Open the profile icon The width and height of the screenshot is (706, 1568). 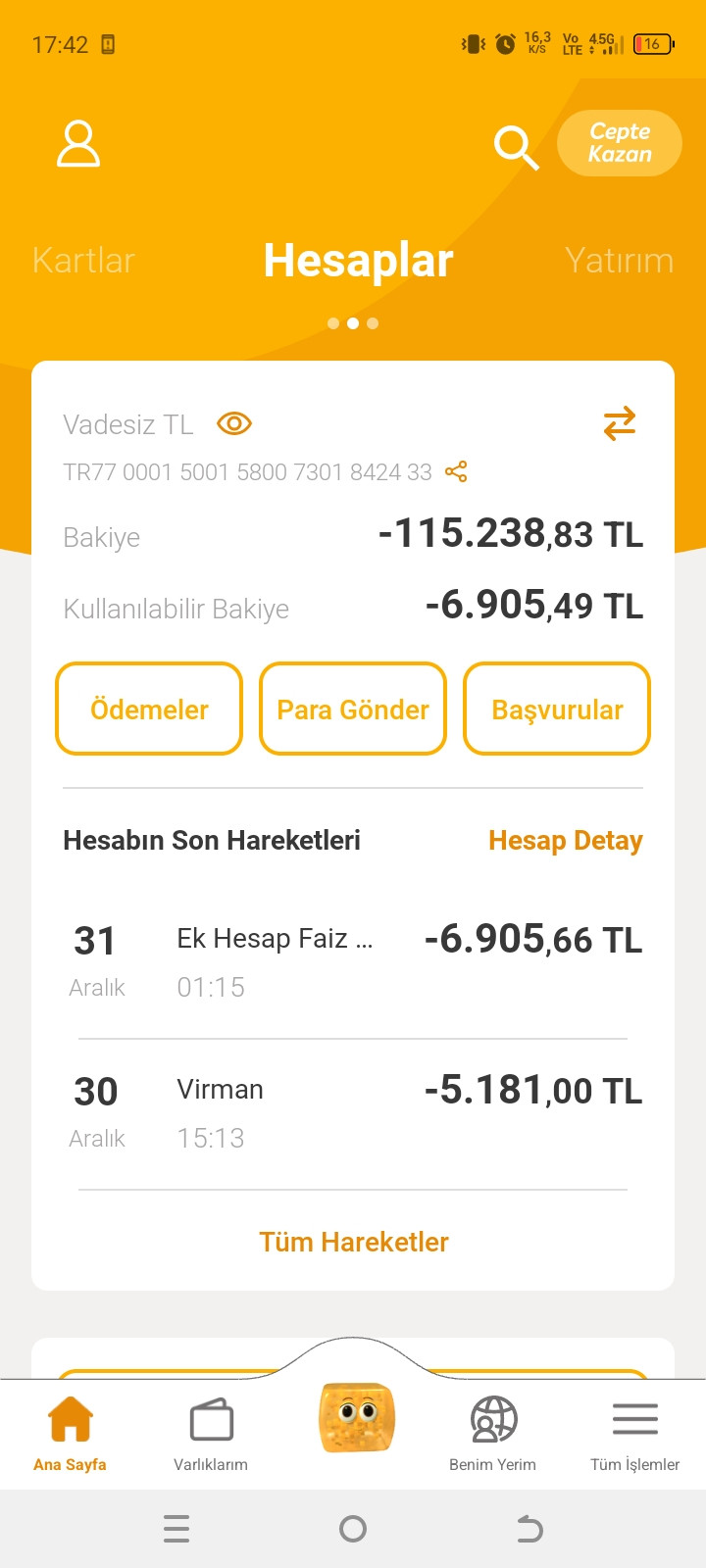point(78,144)
